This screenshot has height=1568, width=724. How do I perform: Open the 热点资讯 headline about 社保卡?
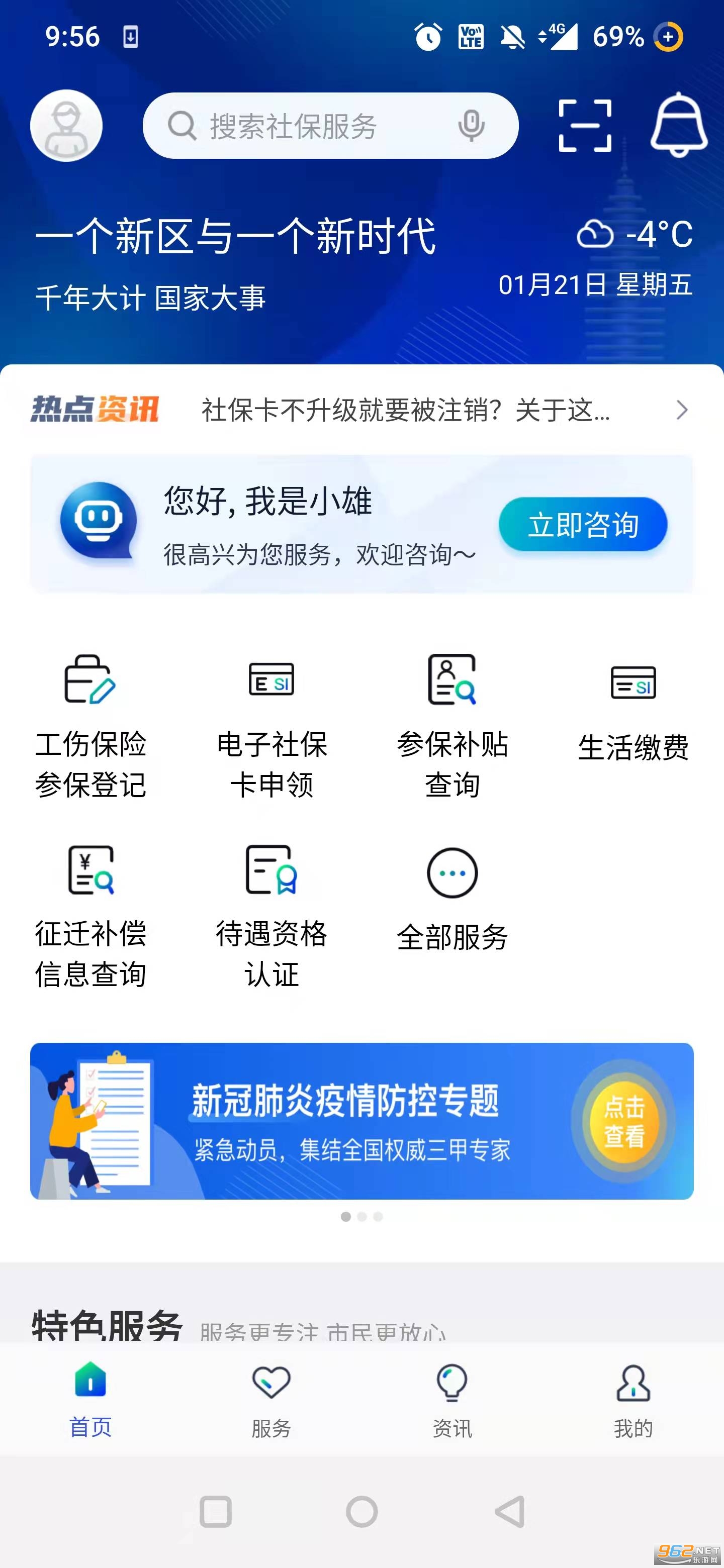[x=405, y=410]
